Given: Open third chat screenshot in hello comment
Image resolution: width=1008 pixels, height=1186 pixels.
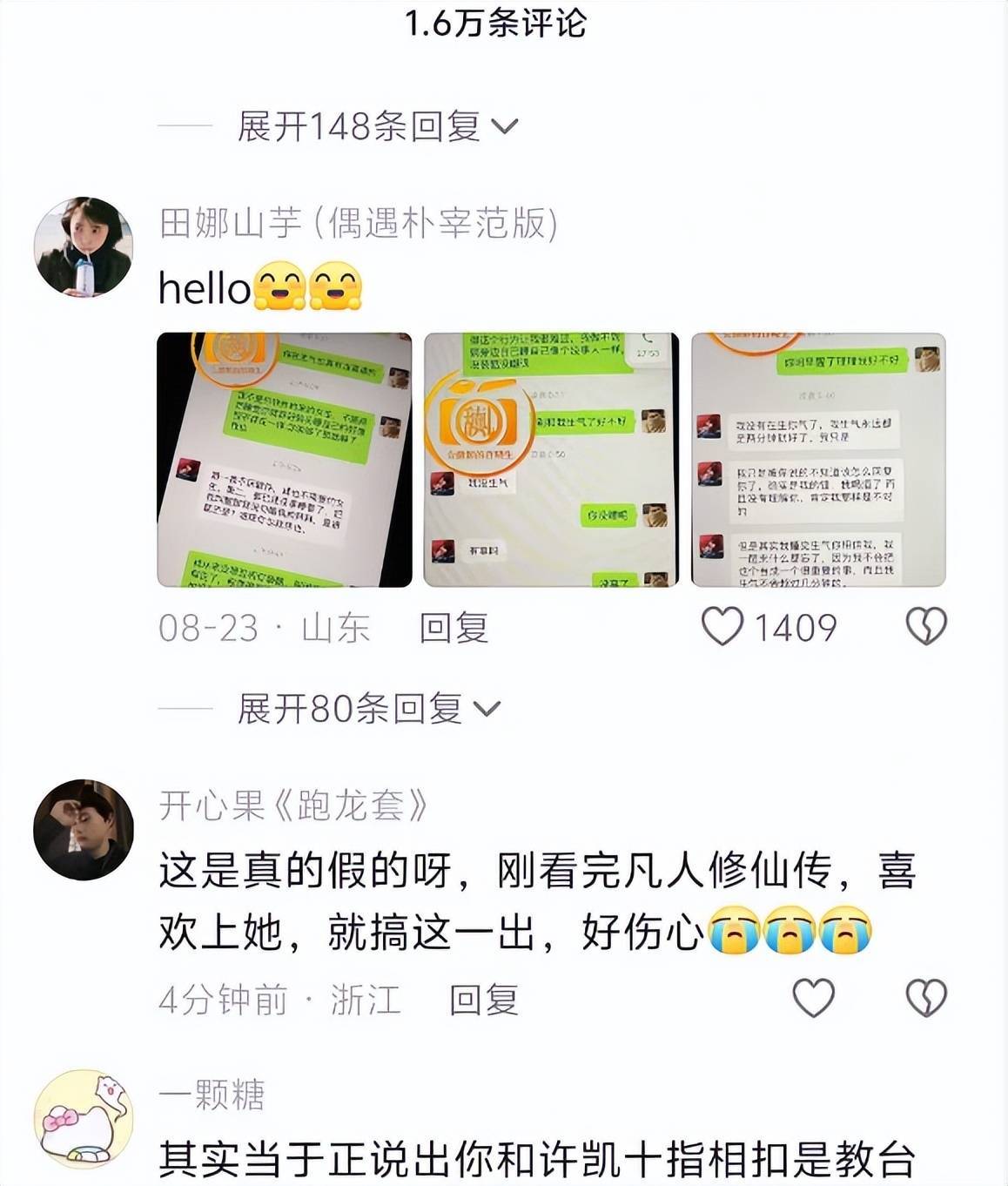Looking at the screenshot, I should (x=817, y=460).
